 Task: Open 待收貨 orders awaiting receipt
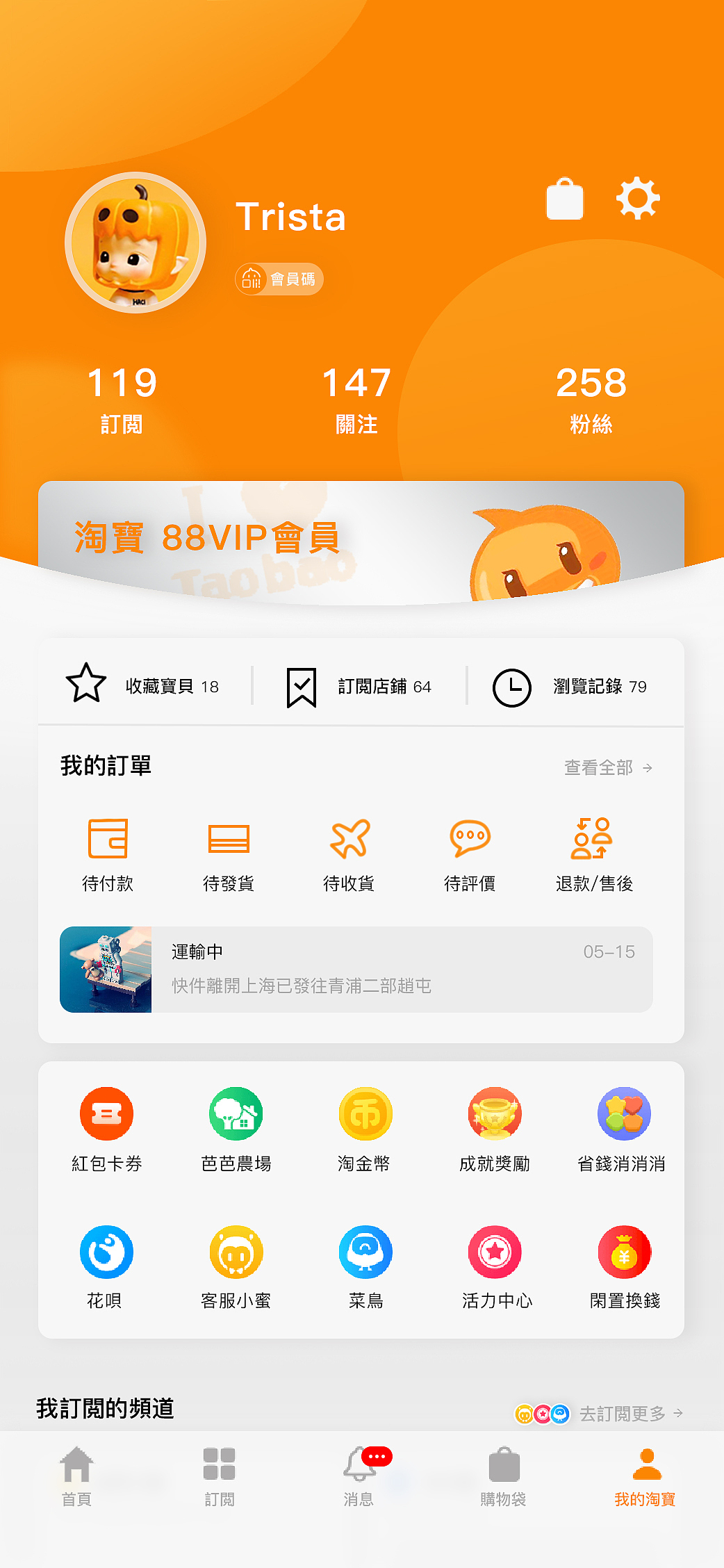(x=349, y=855)
